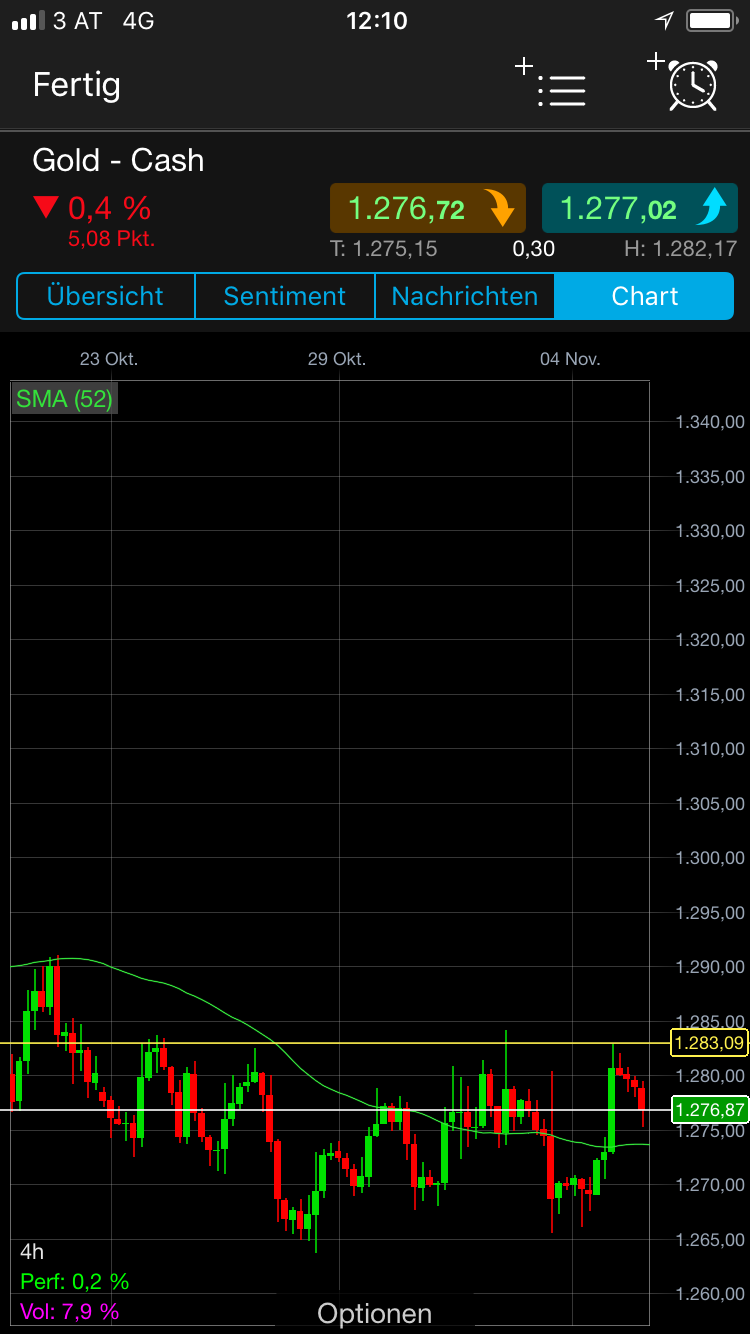Switch to the Übersicht tab
750x1334 pixels.
click(104, 296)
